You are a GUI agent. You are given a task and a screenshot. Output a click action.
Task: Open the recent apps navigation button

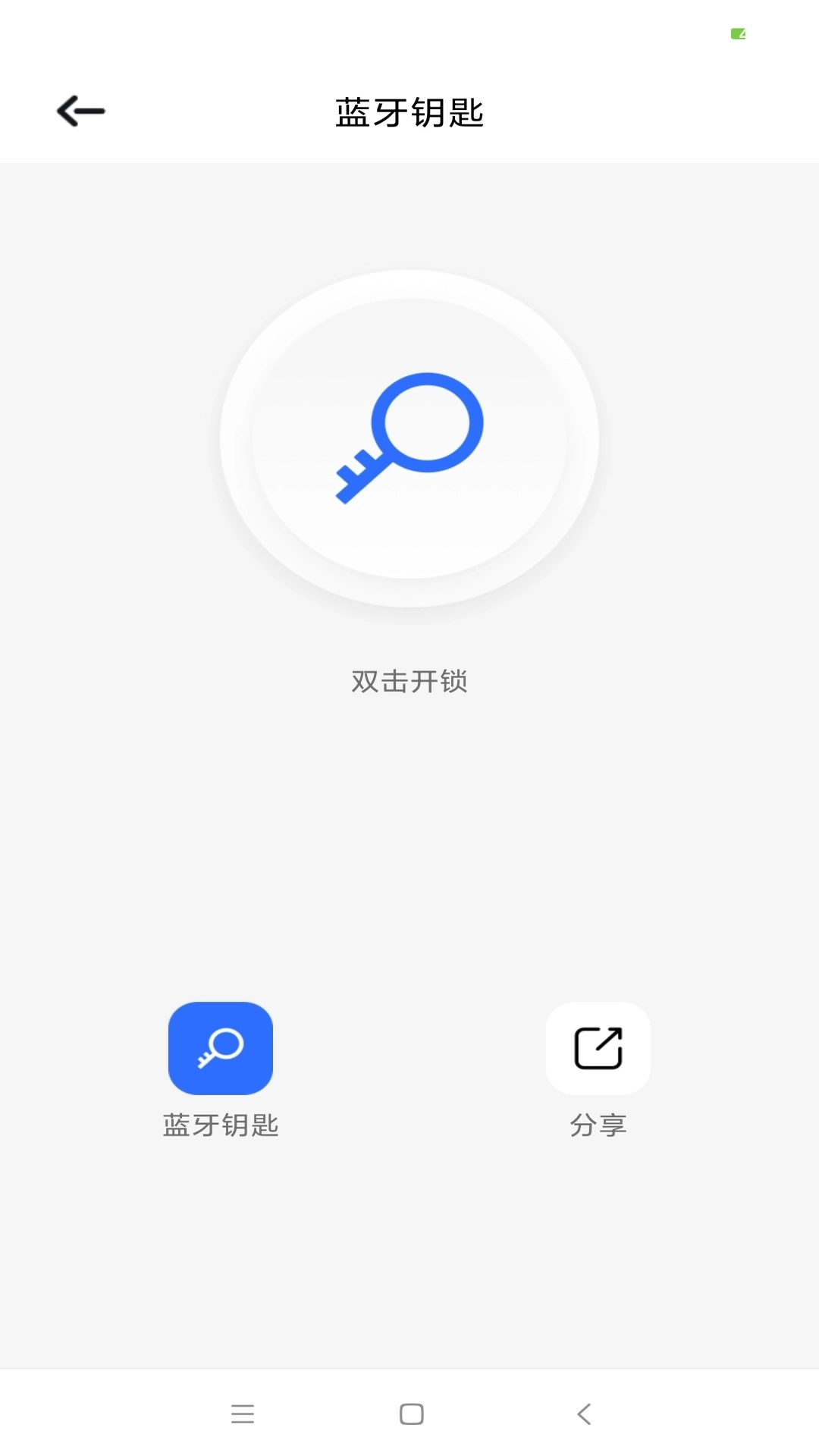click(x=243, y=1408)
